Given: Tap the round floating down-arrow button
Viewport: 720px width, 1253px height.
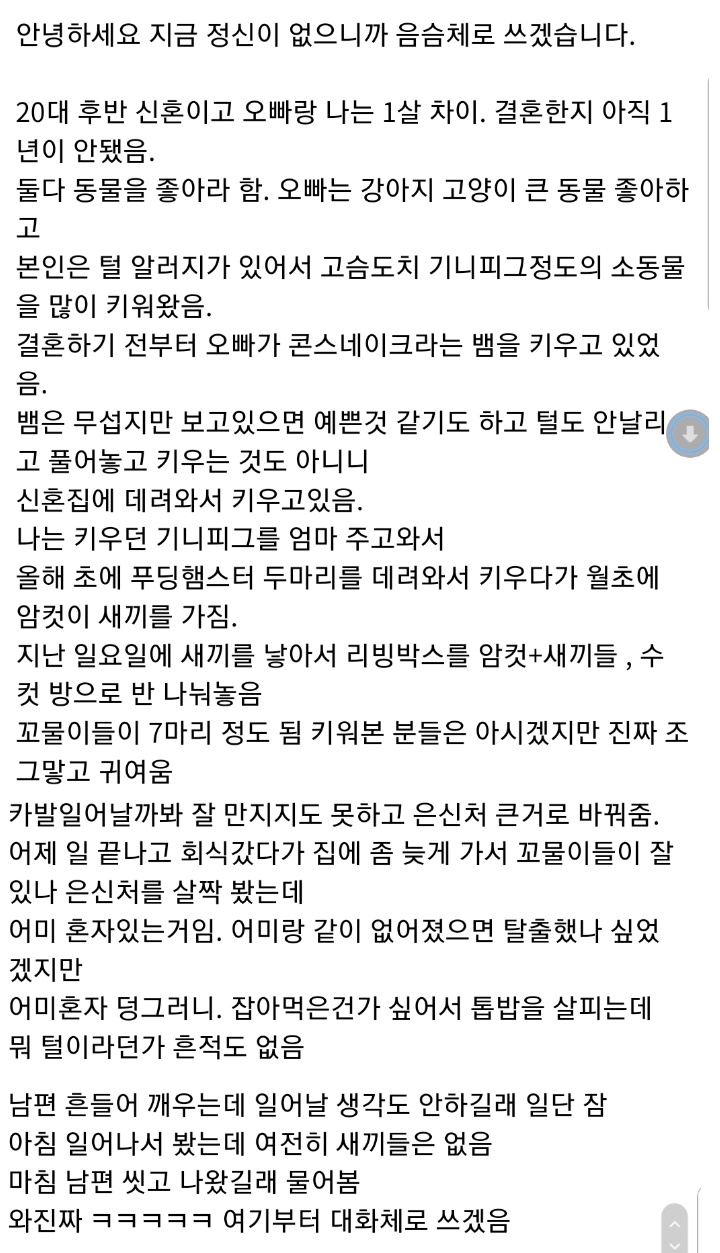Looking at the screenshot, I should 691,434.
